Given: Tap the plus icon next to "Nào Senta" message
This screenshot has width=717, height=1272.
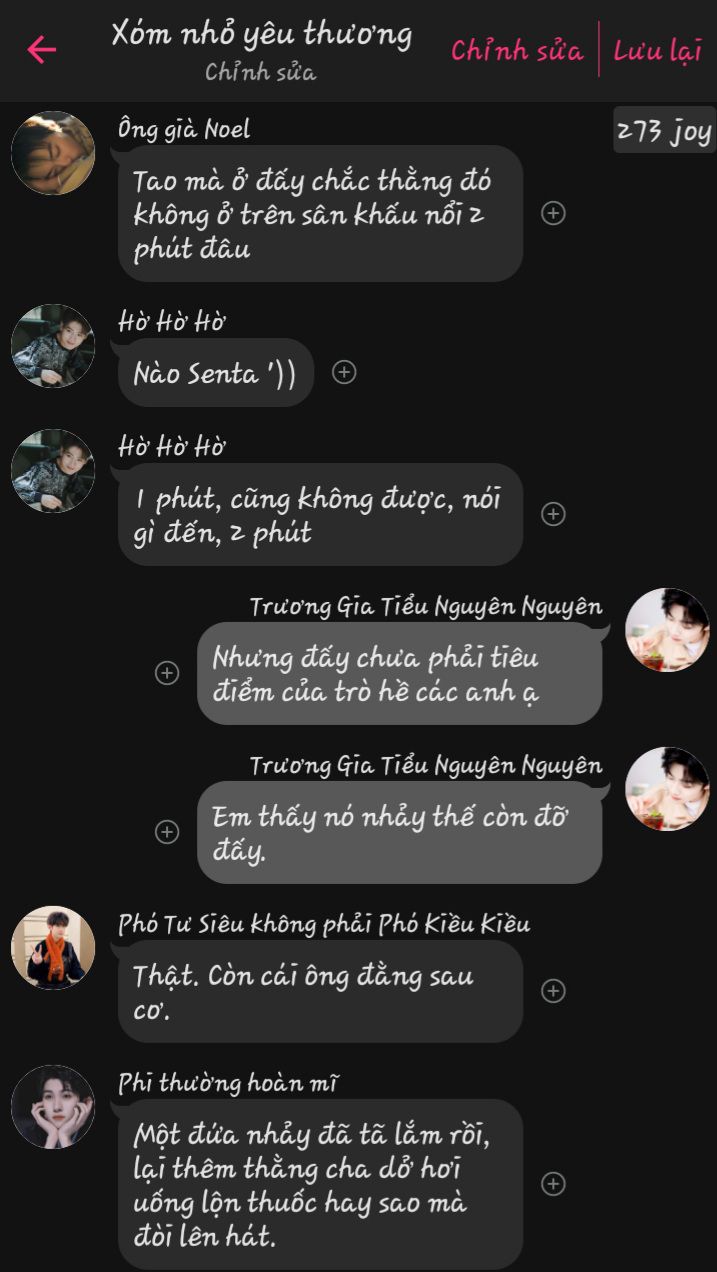Looking at the screenshot, I should click(x=344, y=372).
